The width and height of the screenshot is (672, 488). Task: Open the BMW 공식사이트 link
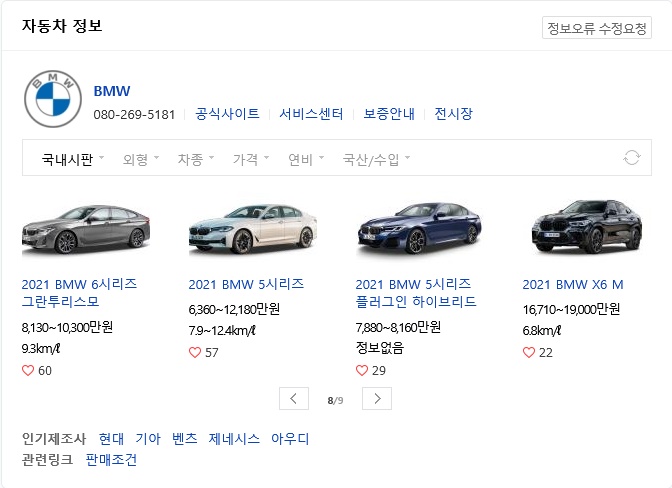pyautogui.click(x=227, y=114)
